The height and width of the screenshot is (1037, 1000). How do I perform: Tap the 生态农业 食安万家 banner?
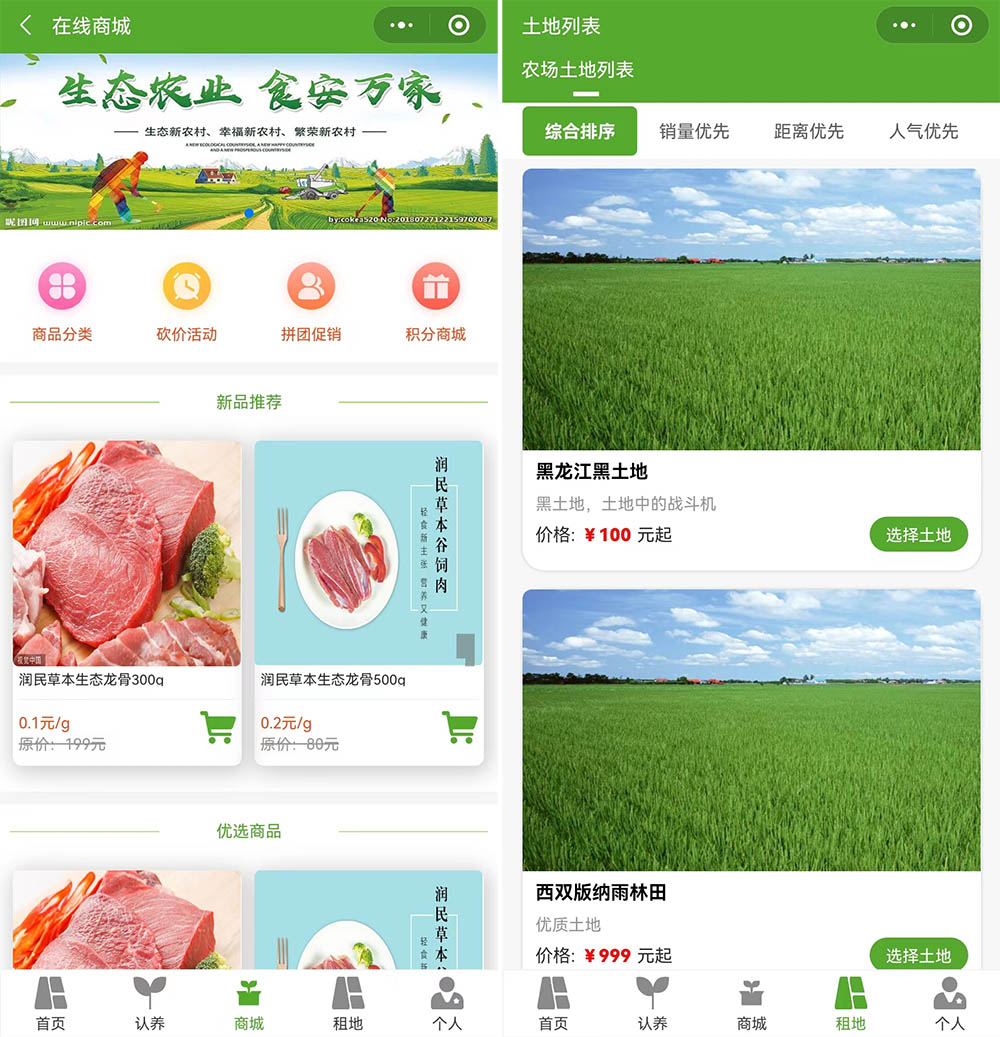(248, 140)
